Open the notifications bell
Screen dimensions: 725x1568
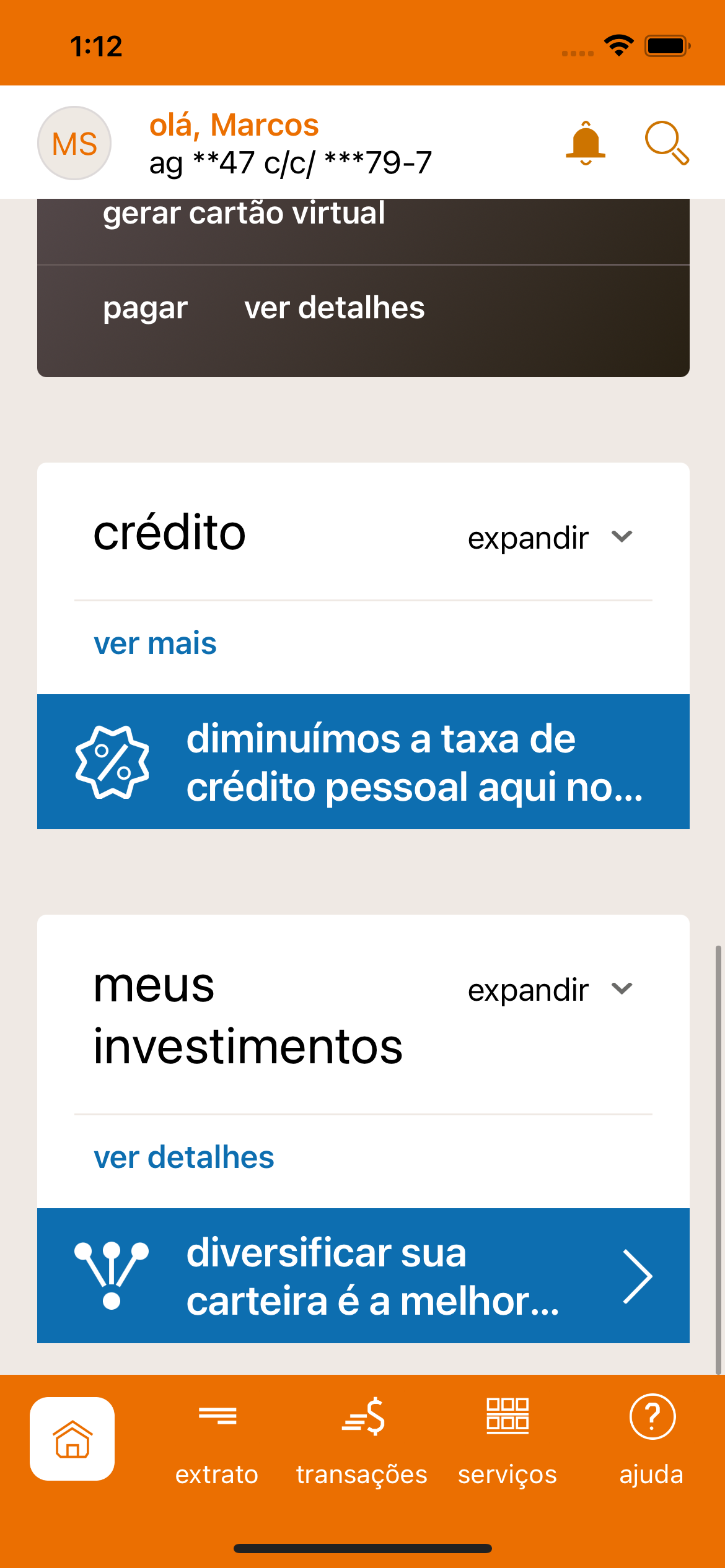click(x=585, y=143)
